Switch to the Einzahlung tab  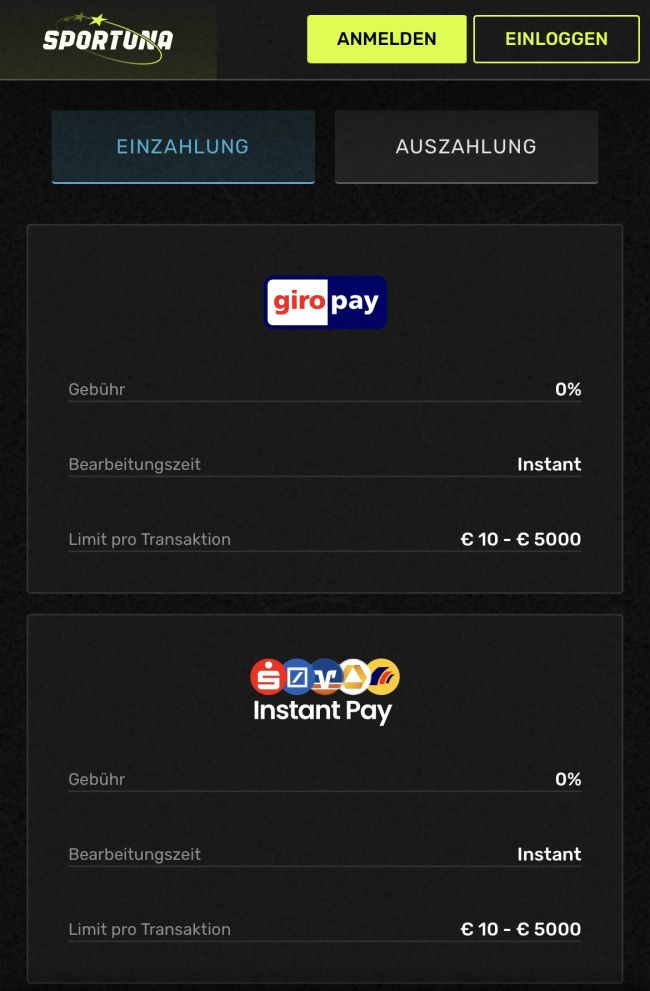point(183,146)
